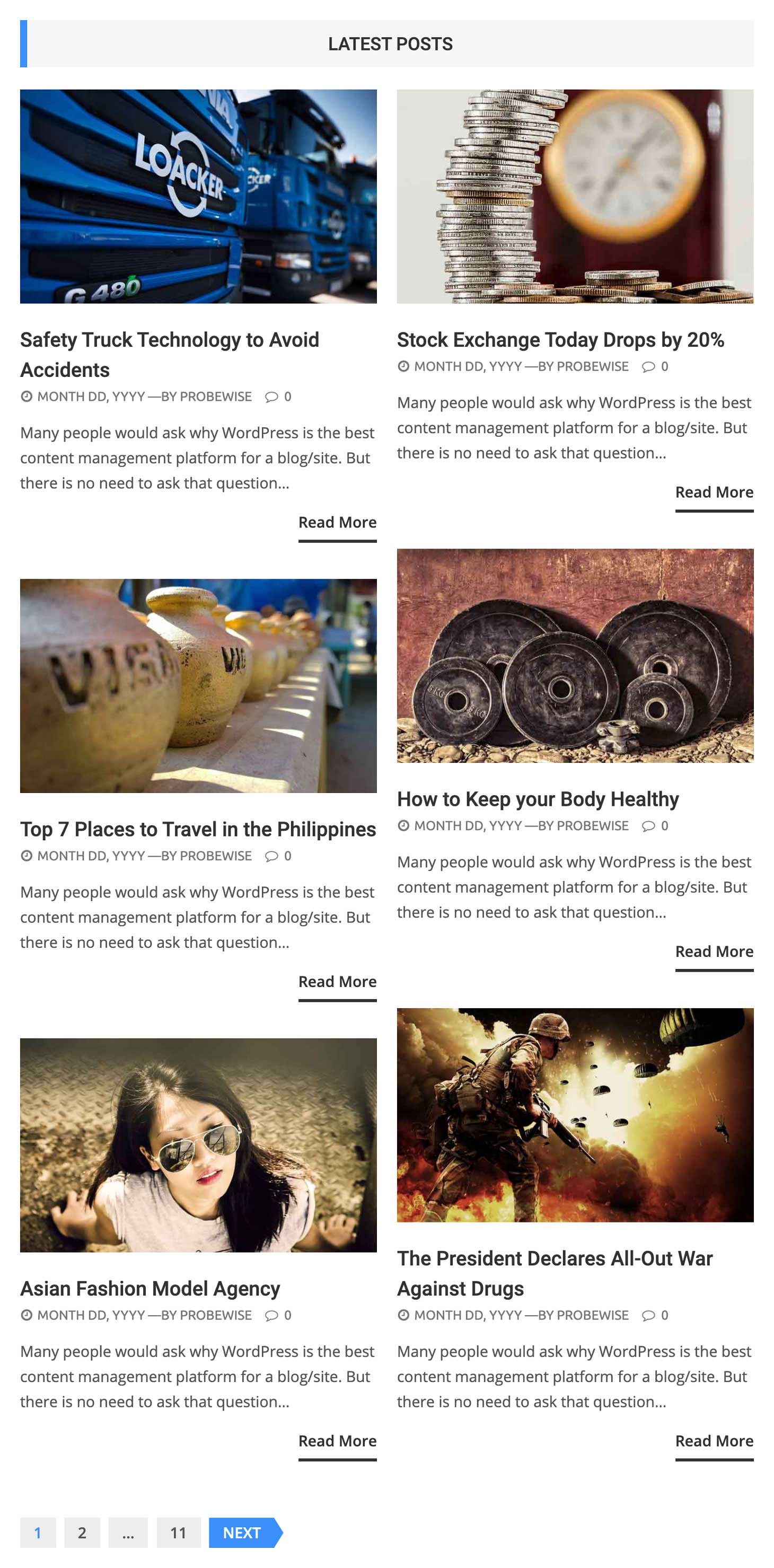Open 'Top 7 Places to Travel' title

pyautogui.click(x=198, y=829)
